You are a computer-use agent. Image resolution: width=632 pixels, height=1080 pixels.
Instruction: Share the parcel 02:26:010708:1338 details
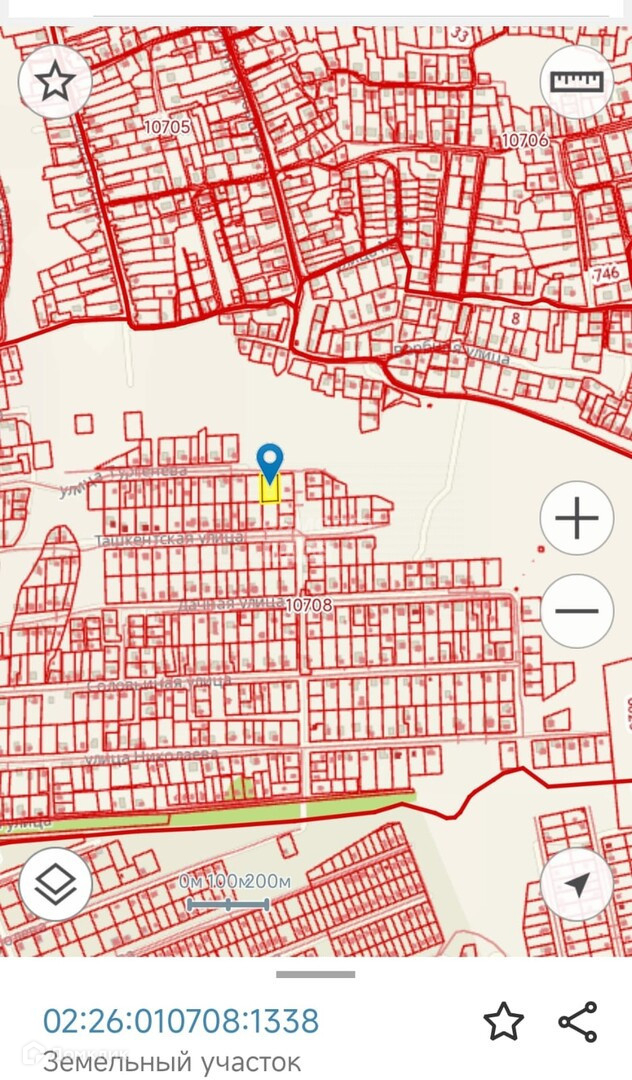point(577,1022)
